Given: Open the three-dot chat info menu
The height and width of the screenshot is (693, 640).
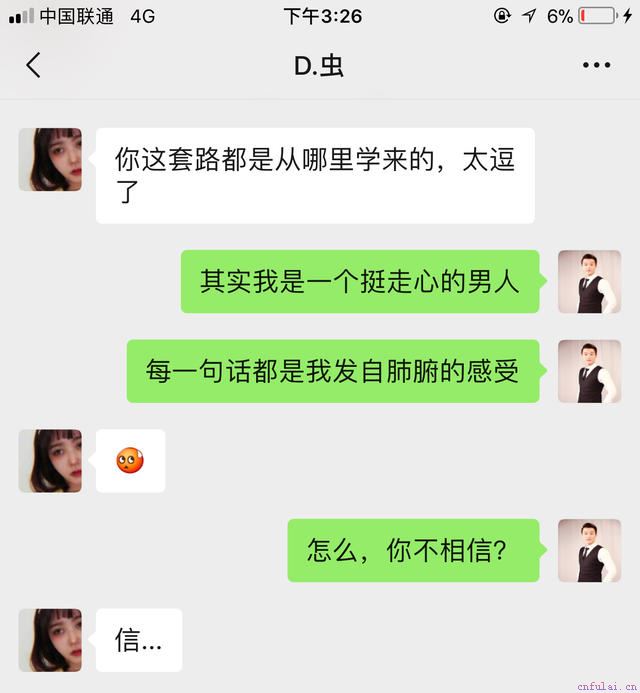Looking at the screenshot, I should point(596,66).
